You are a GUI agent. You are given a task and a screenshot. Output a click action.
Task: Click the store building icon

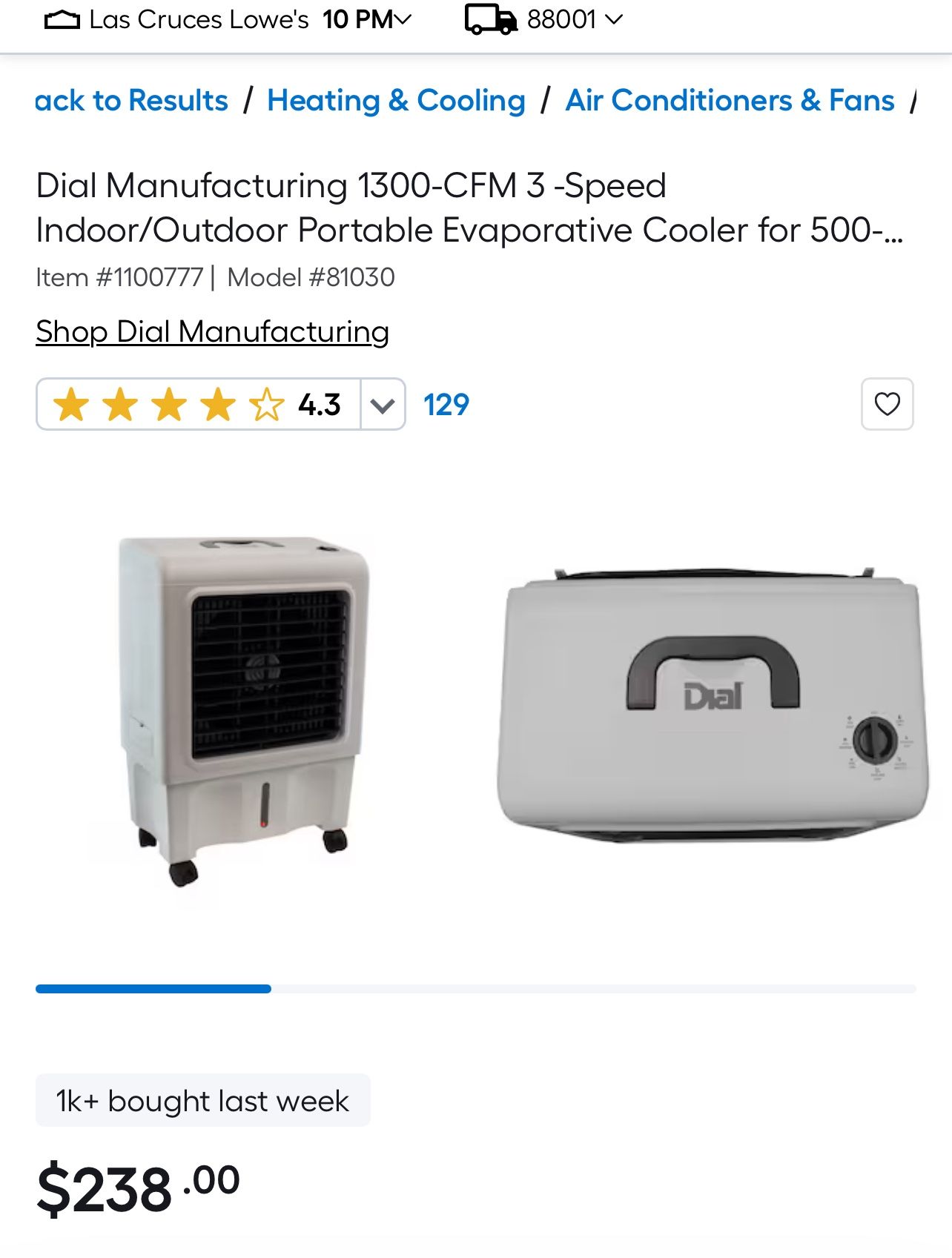pyautogui.click(x=62, y=19)
